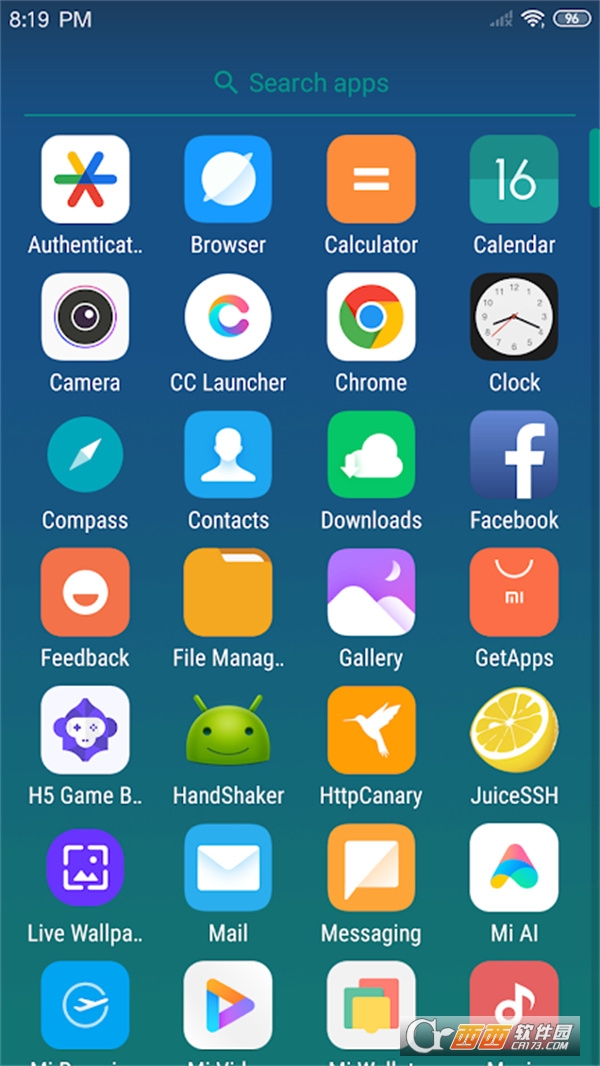Open the Search apps field
The width and height of the screenshot is (600, 1066).
pos(300,83)
